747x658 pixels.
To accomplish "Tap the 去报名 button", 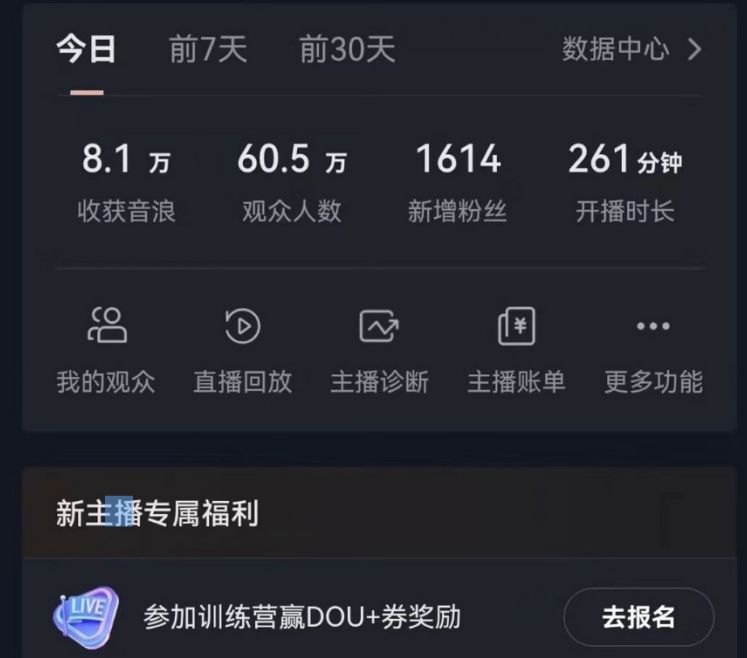I will 638,617.
